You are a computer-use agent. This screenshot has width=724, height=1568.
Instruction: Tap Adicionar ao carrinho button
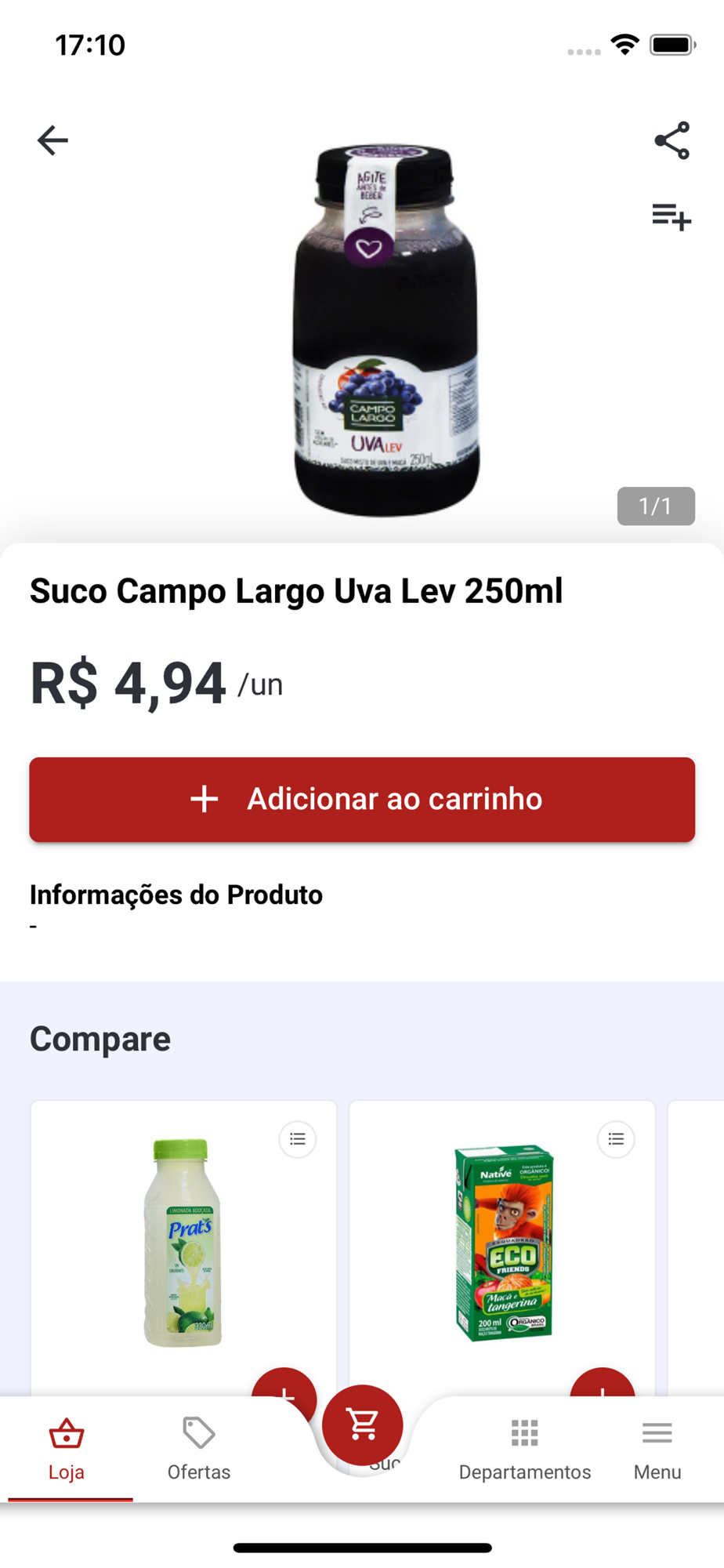(x=362, y=800)
